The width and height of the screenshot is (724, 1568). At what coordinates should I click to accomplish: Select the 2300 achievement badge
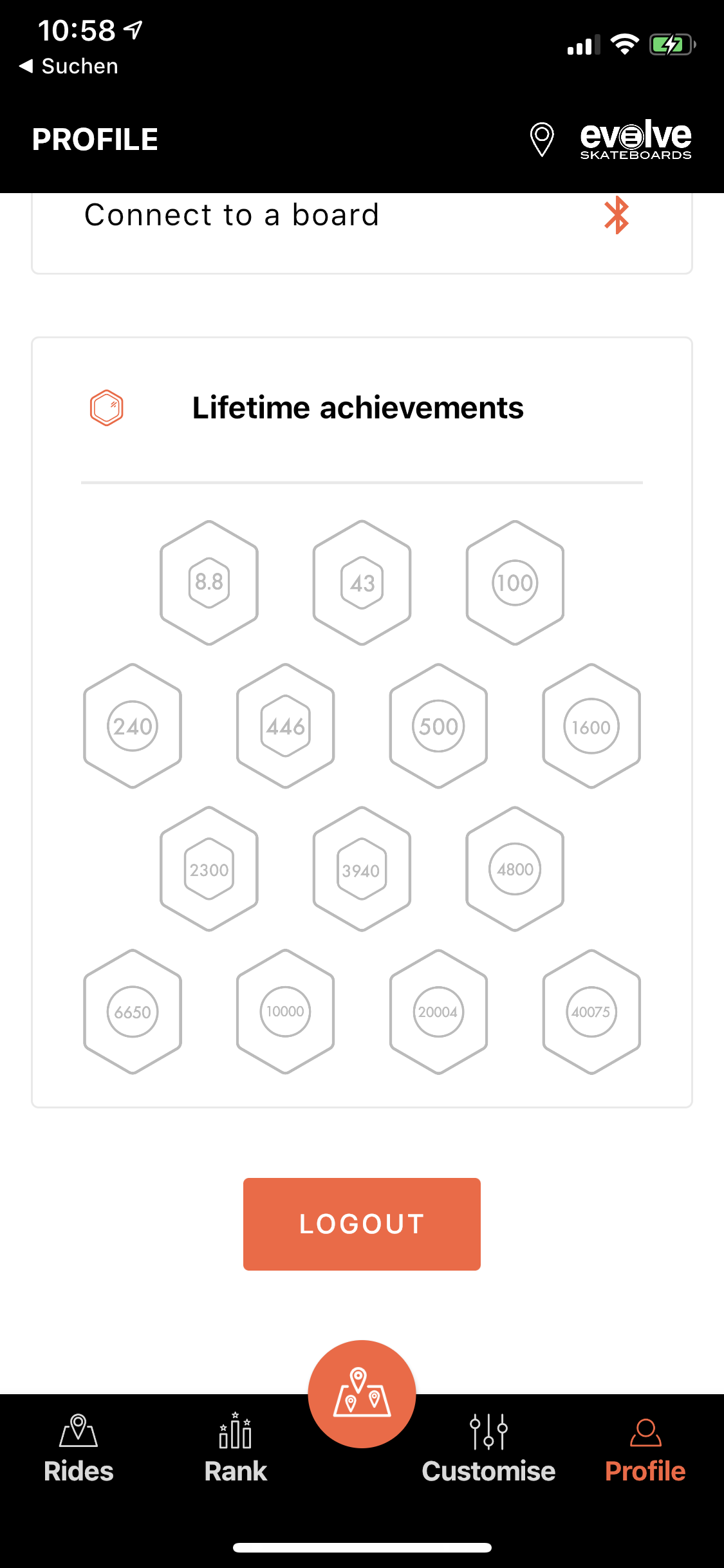(x=209, y=869)
